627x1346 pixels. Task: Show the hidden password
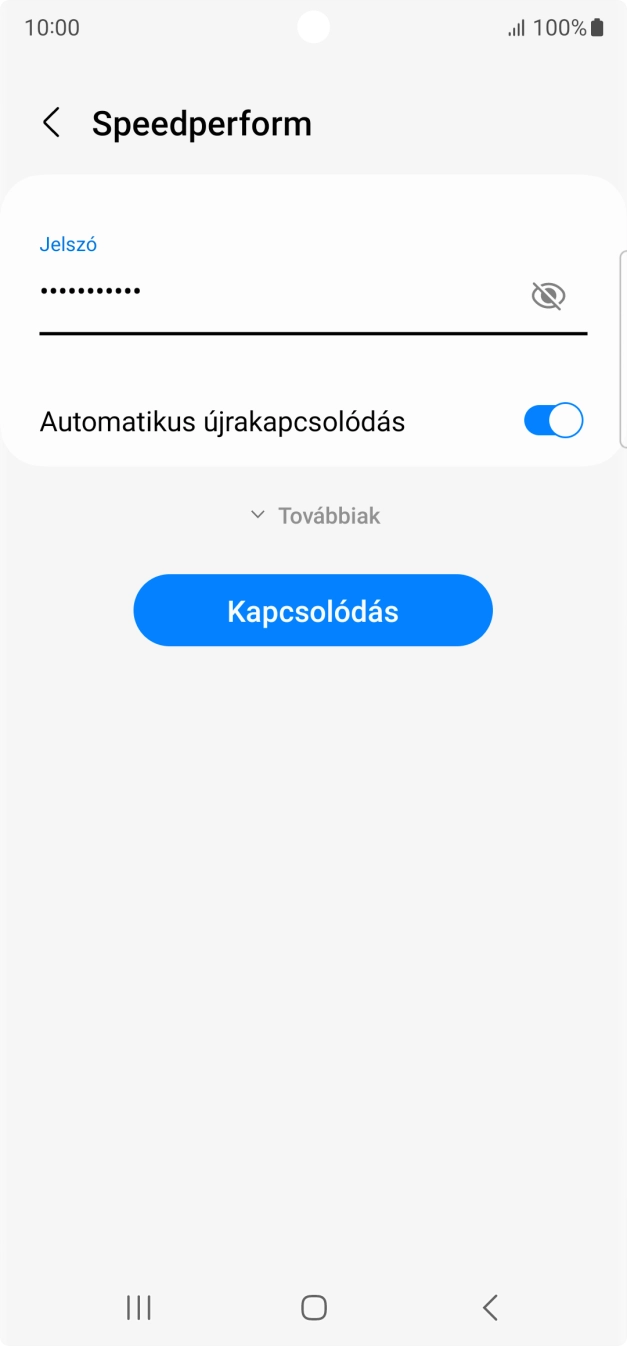548,295
